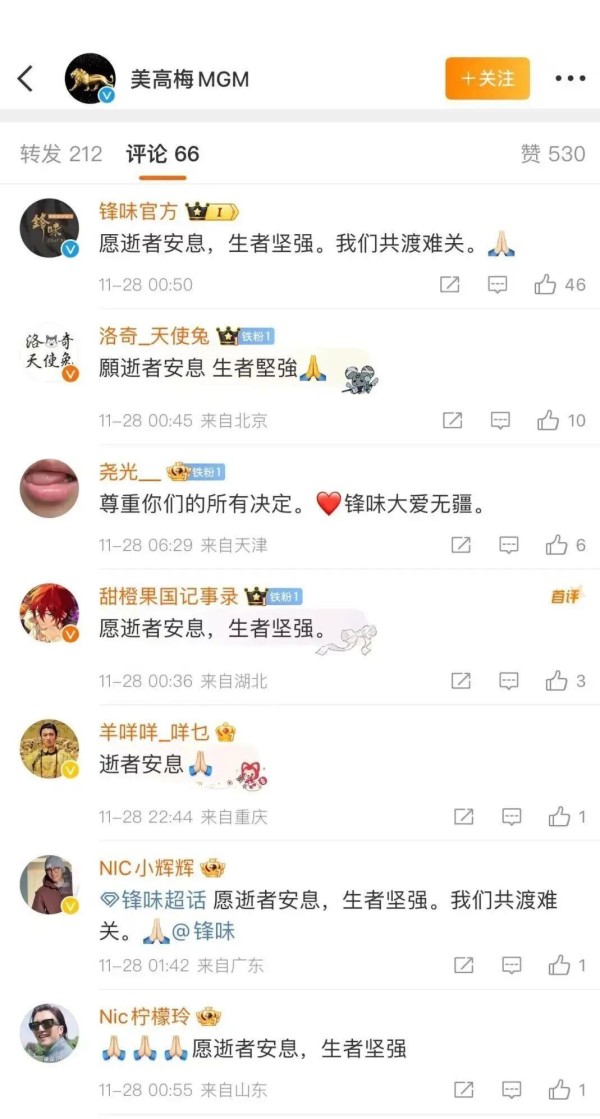Share the comment by 尧光__
Viewport: 600px width, 1119px height.
pyautogui.click(x=461, y=545)
